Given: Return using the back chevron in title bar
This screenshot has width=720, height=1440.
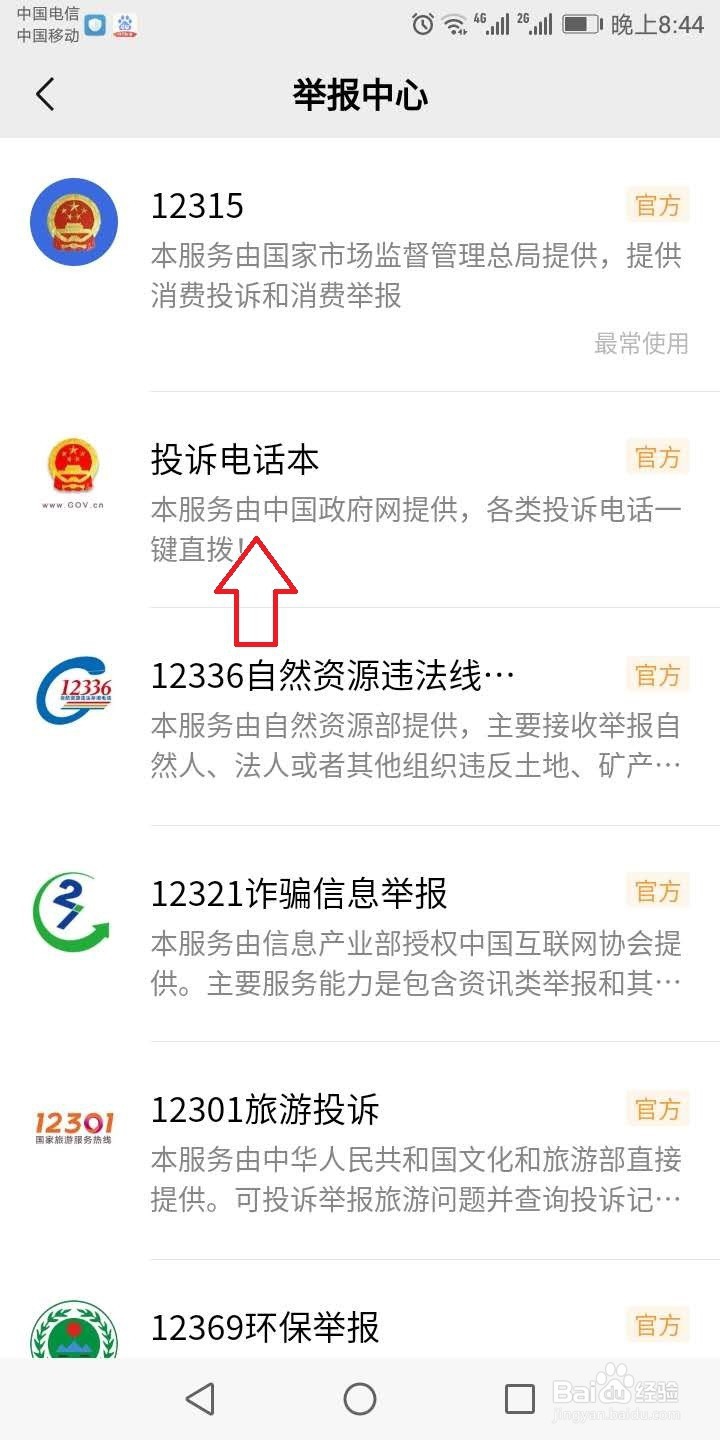Looking at the screenshot, I should [x=44, y=93].
